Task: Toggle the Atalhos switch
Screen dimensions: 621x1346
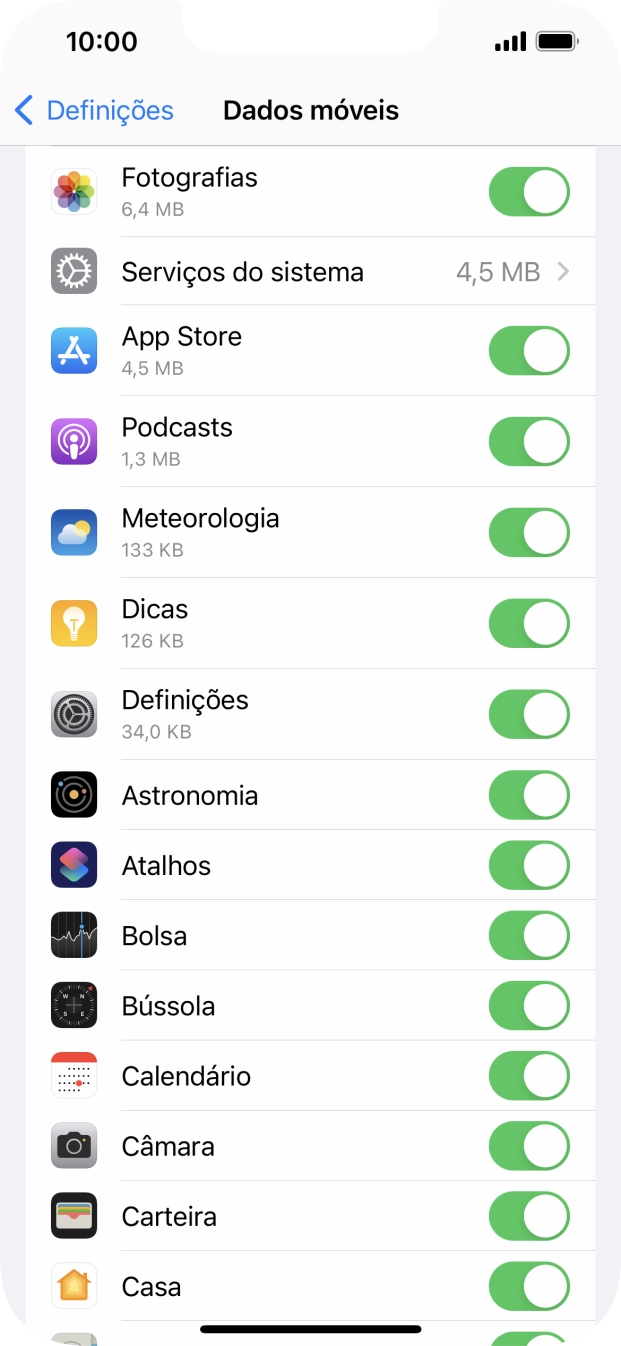Action: click(528, 866)
